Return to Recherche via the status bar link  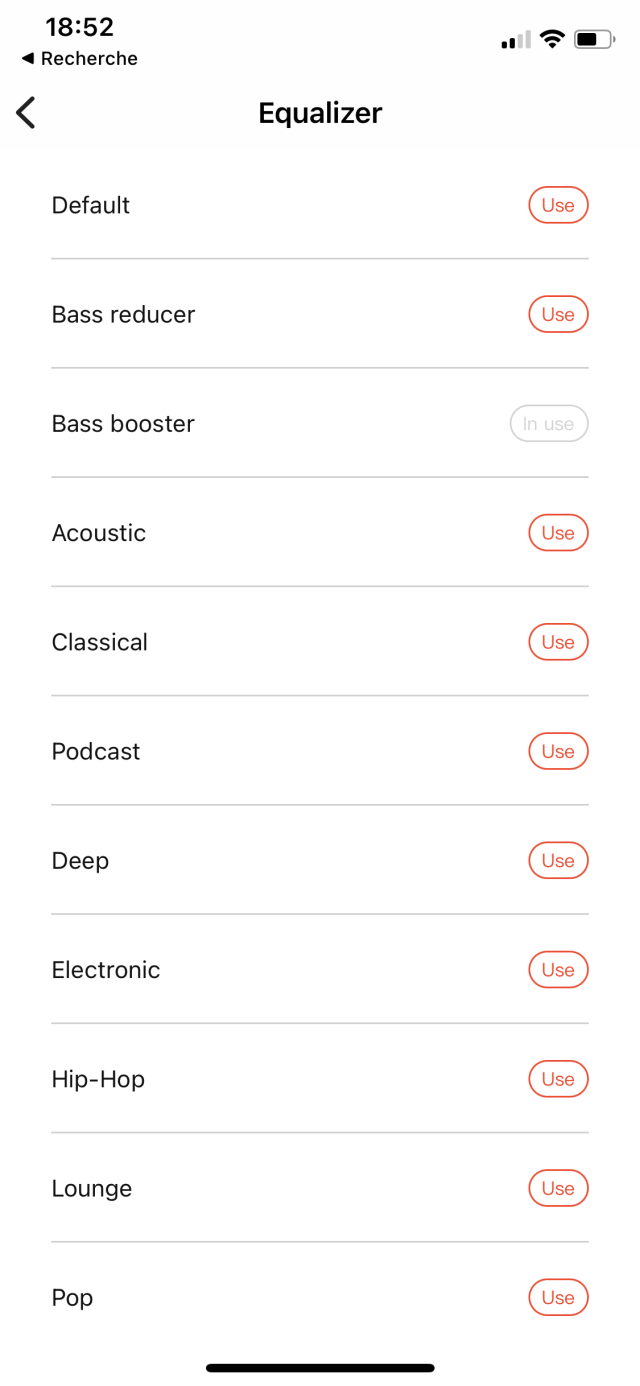79,59
